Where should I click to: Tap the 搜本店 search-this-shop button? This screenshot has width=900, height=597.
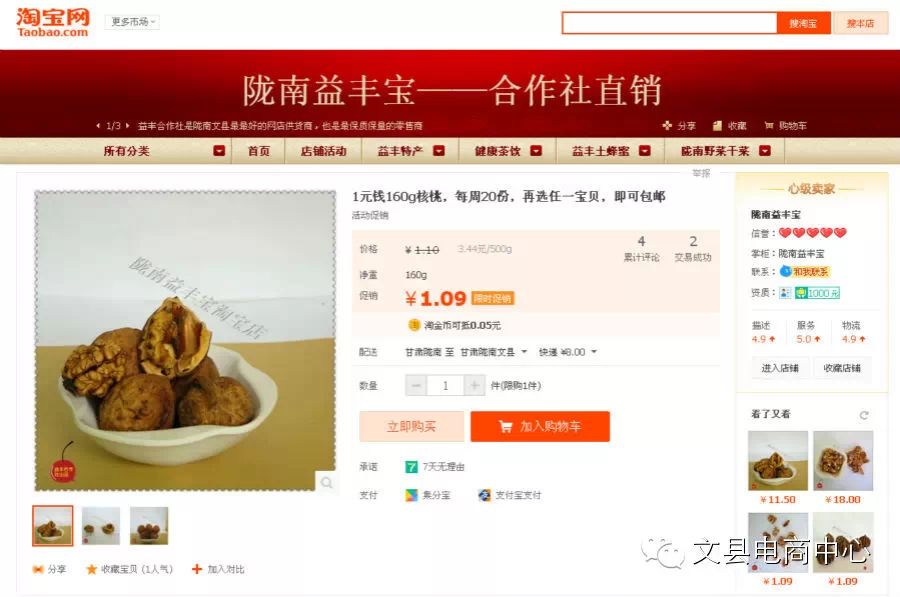point(860,23)
